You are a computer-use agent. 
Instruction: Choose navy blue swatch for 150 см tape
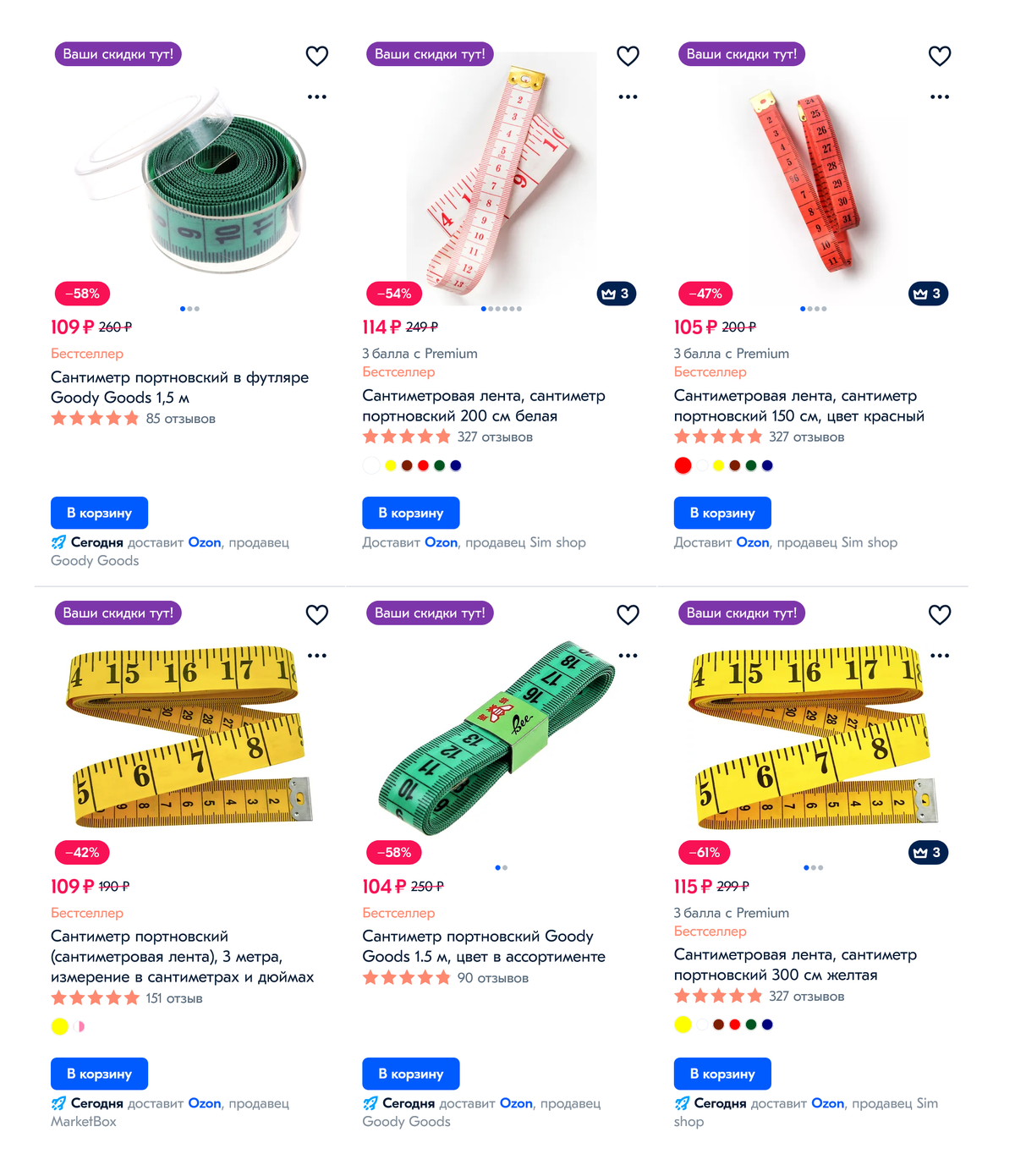pos(767,465)
